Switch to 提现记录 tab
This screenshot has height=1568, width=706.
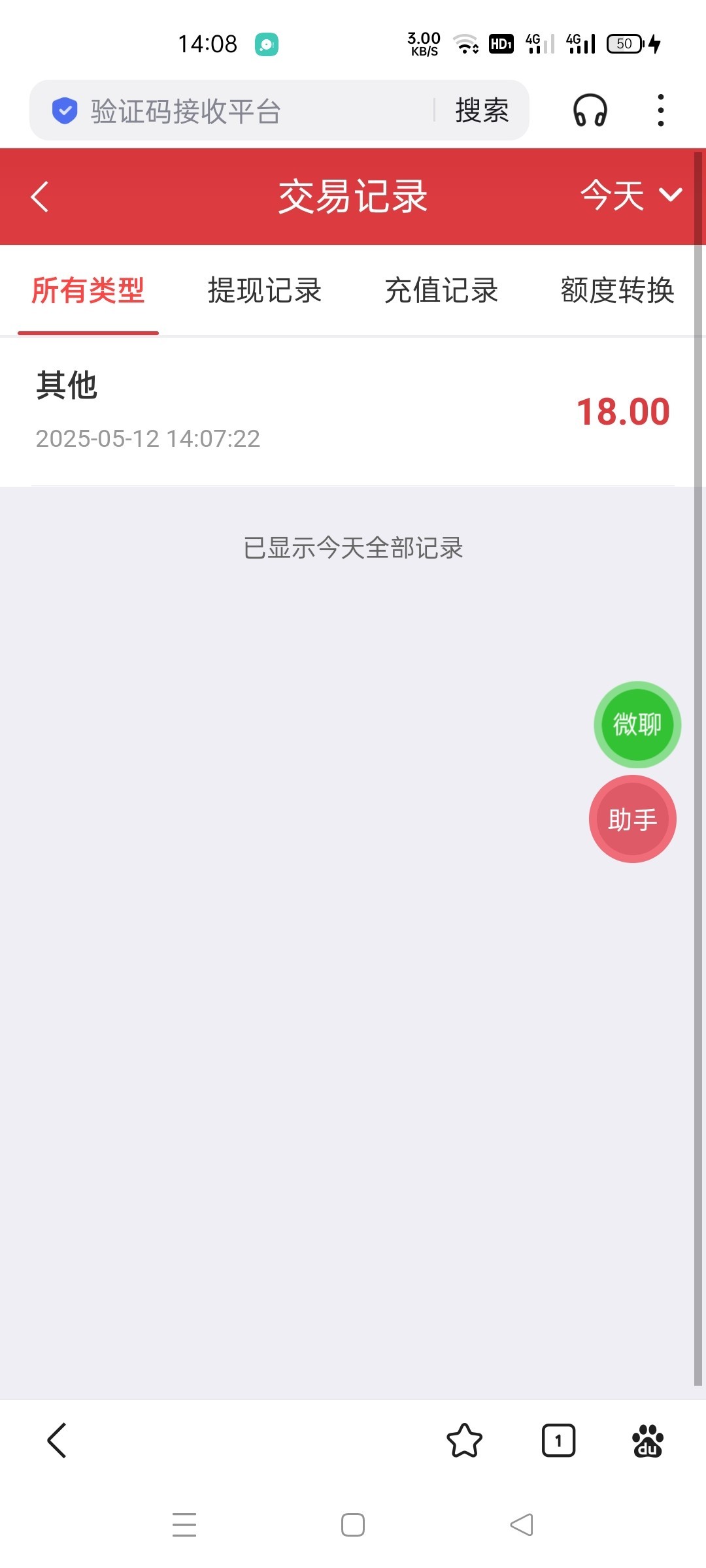[265, 291]
